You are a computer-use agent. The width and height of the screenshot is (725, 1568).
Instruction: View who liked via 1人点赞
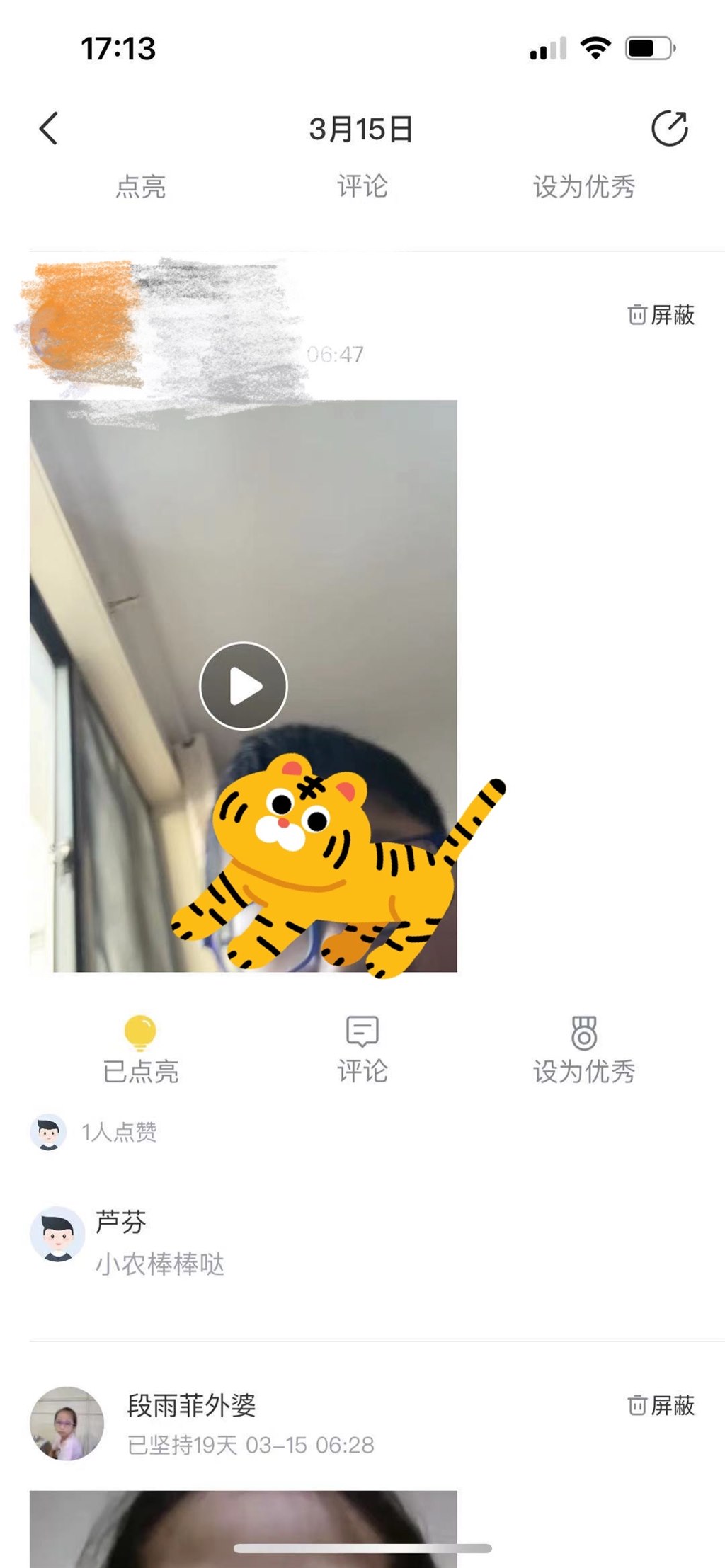[118, 1132]
